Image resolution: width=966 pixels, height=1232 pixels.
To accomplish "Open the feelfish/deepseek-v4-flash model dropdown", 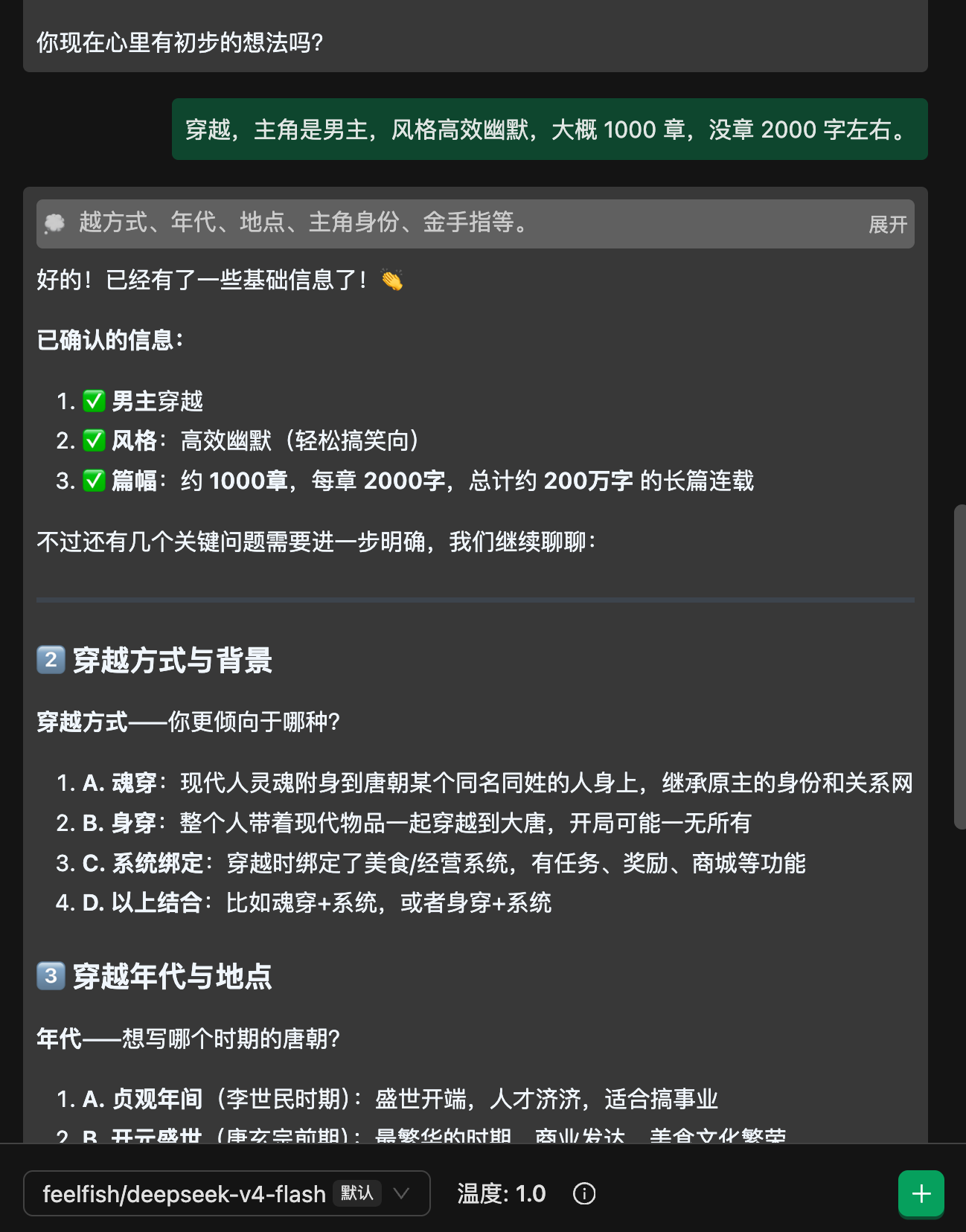I will 226,1193.
